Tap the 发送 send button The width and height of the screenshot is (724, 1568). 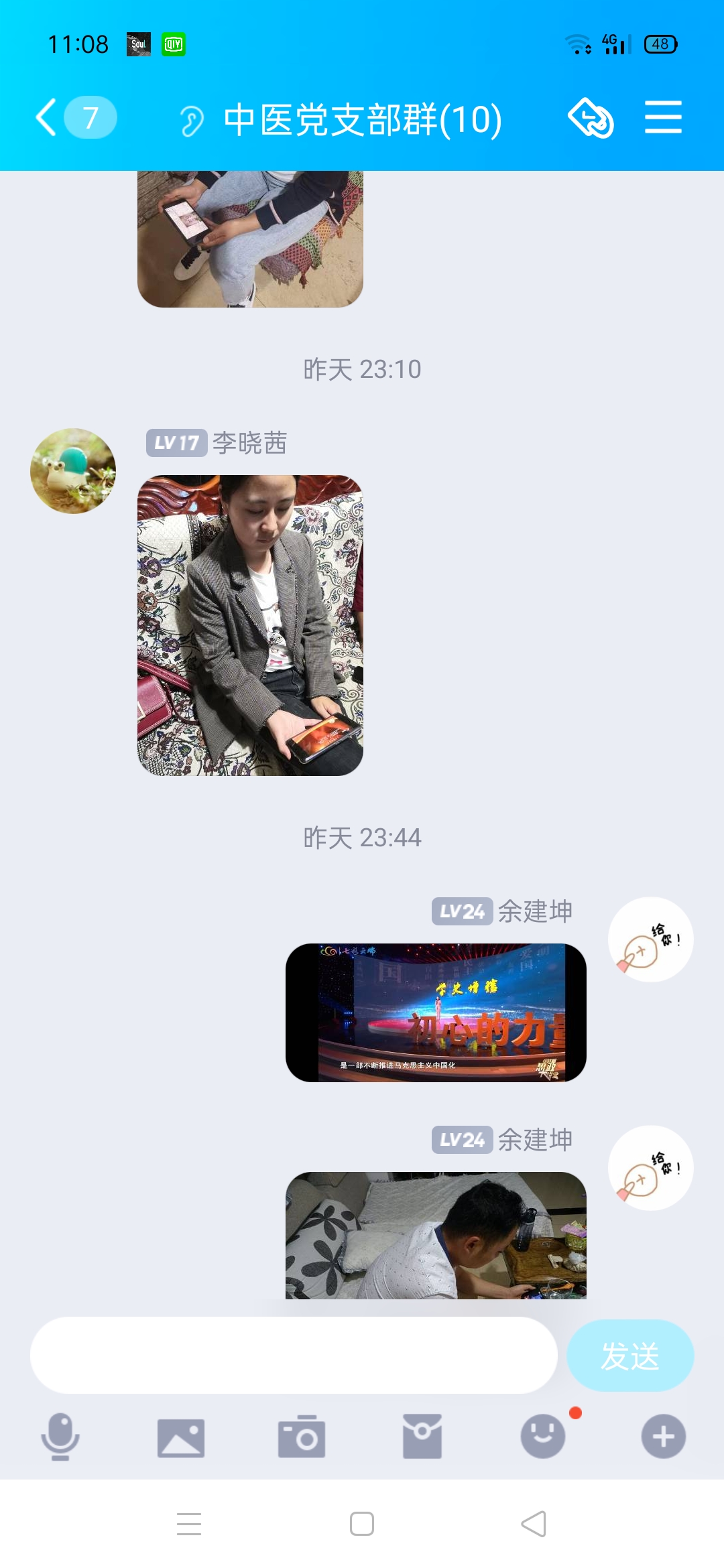[x=629, y=1355]
